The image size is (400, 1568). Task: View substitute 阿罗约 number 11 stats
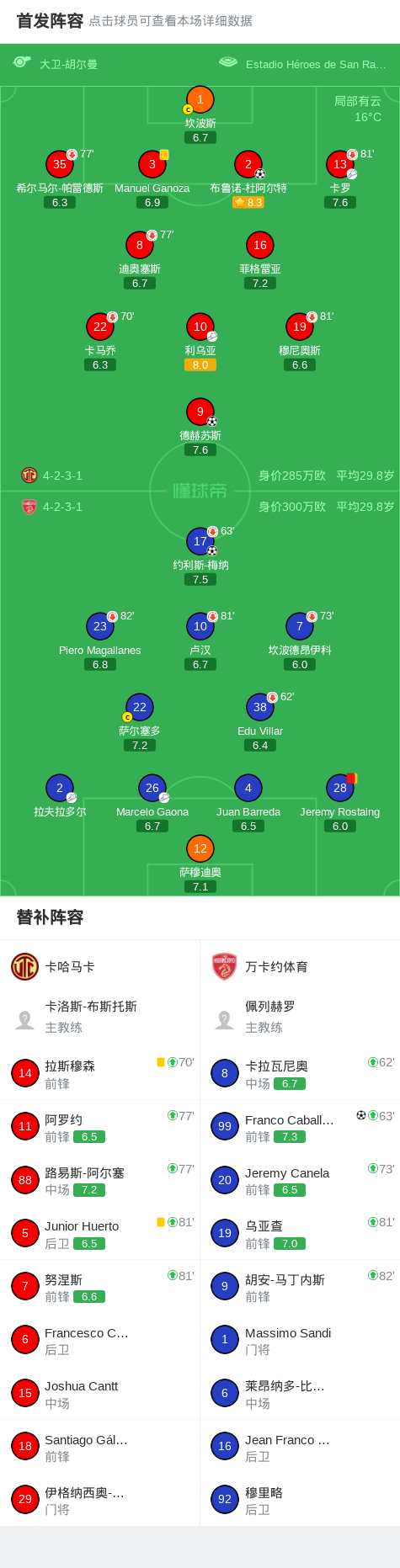click(x=100, y=1126)
